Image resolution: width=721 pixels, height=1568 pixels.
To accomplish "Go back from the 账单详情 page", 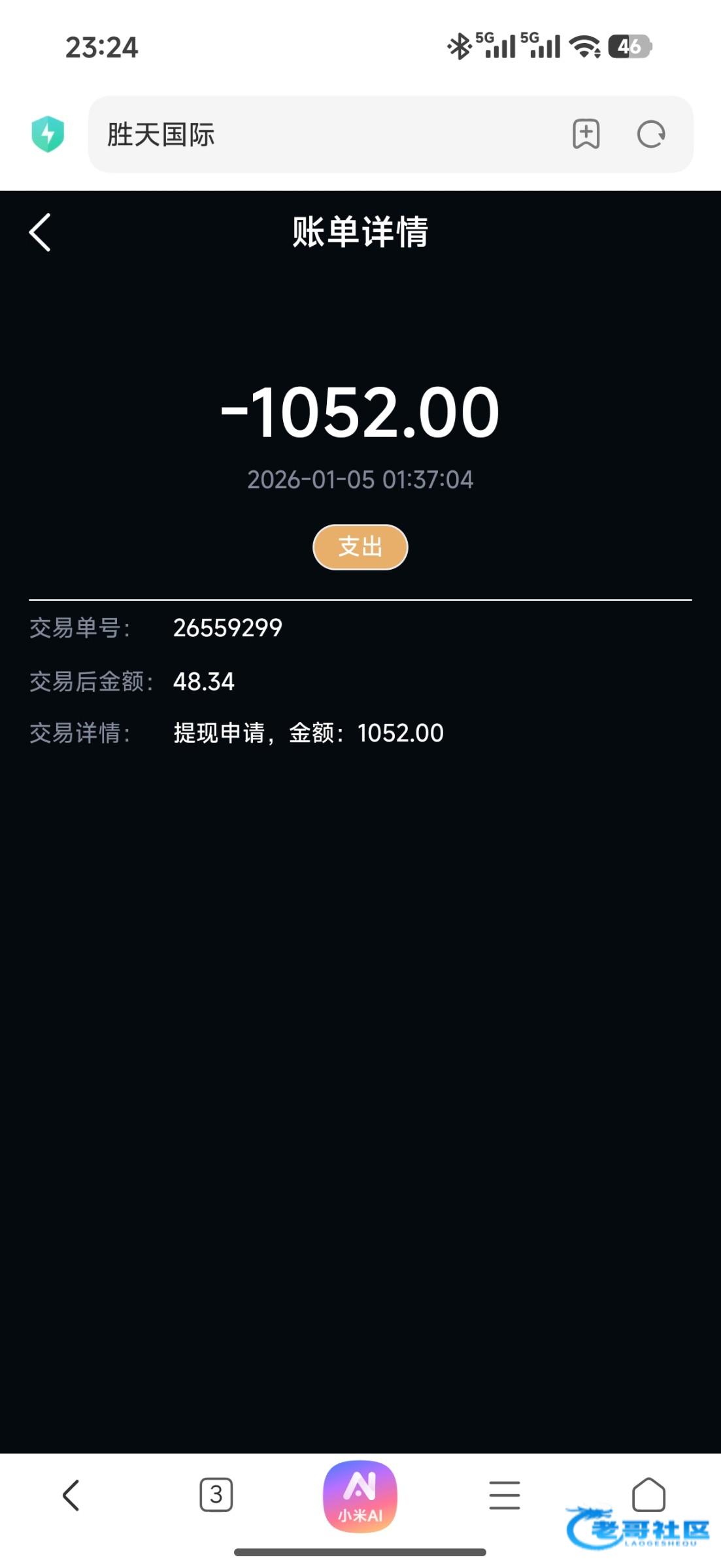I will pyautogui.click(x=40, y=233).
